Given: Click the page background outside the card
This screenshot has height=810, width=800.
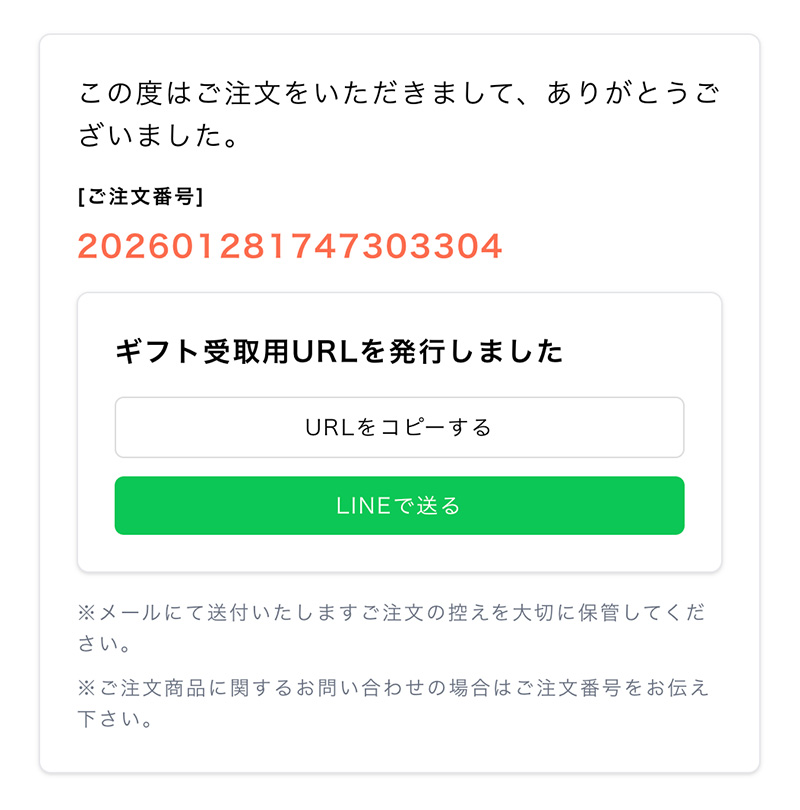Looking at the screenshot, I should pyautogui.click(x=15, y=400).
